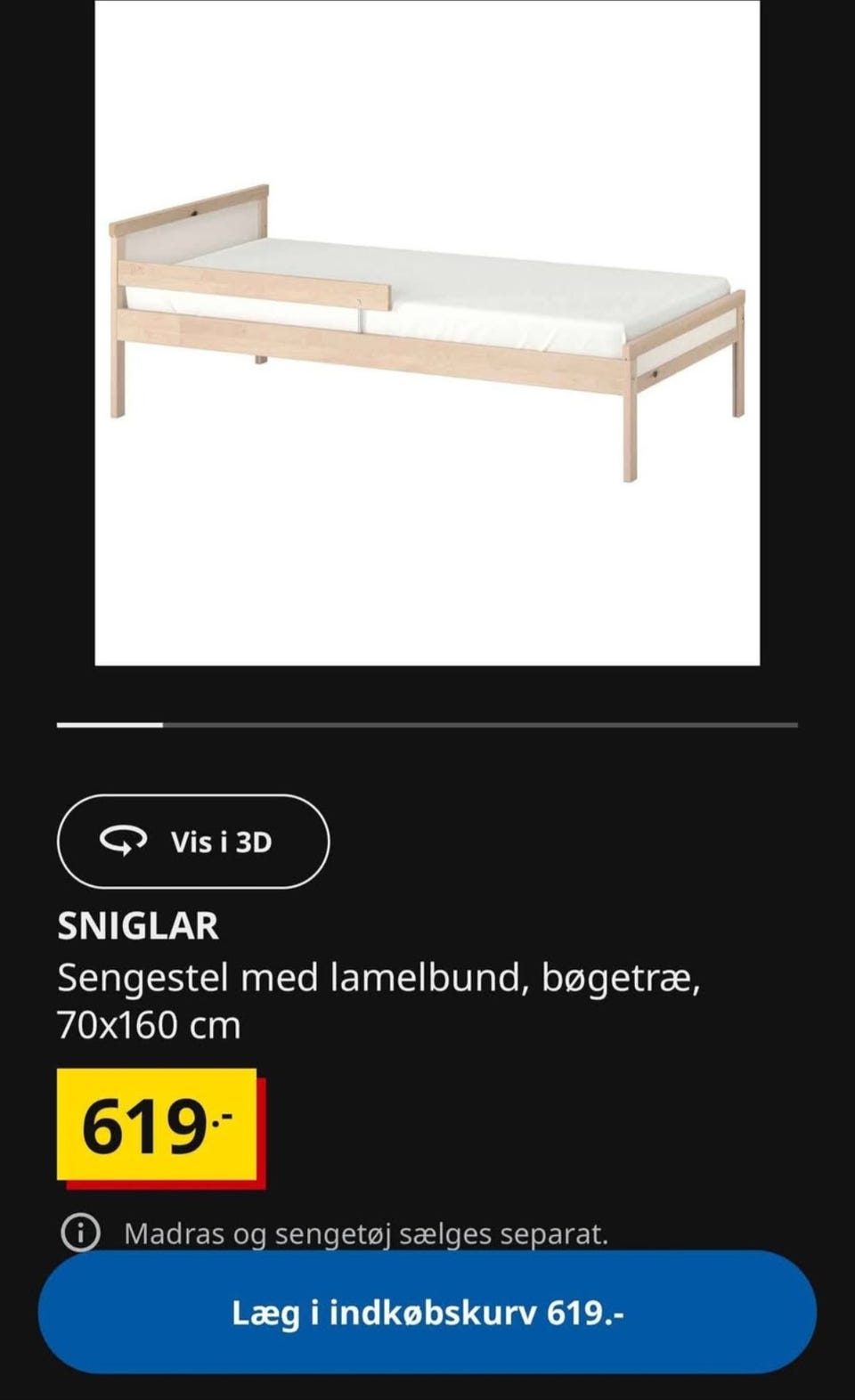855x1400 pixels.
Task: Click the arrow loop icon inside the rounded button
Action: click(125, 842)
